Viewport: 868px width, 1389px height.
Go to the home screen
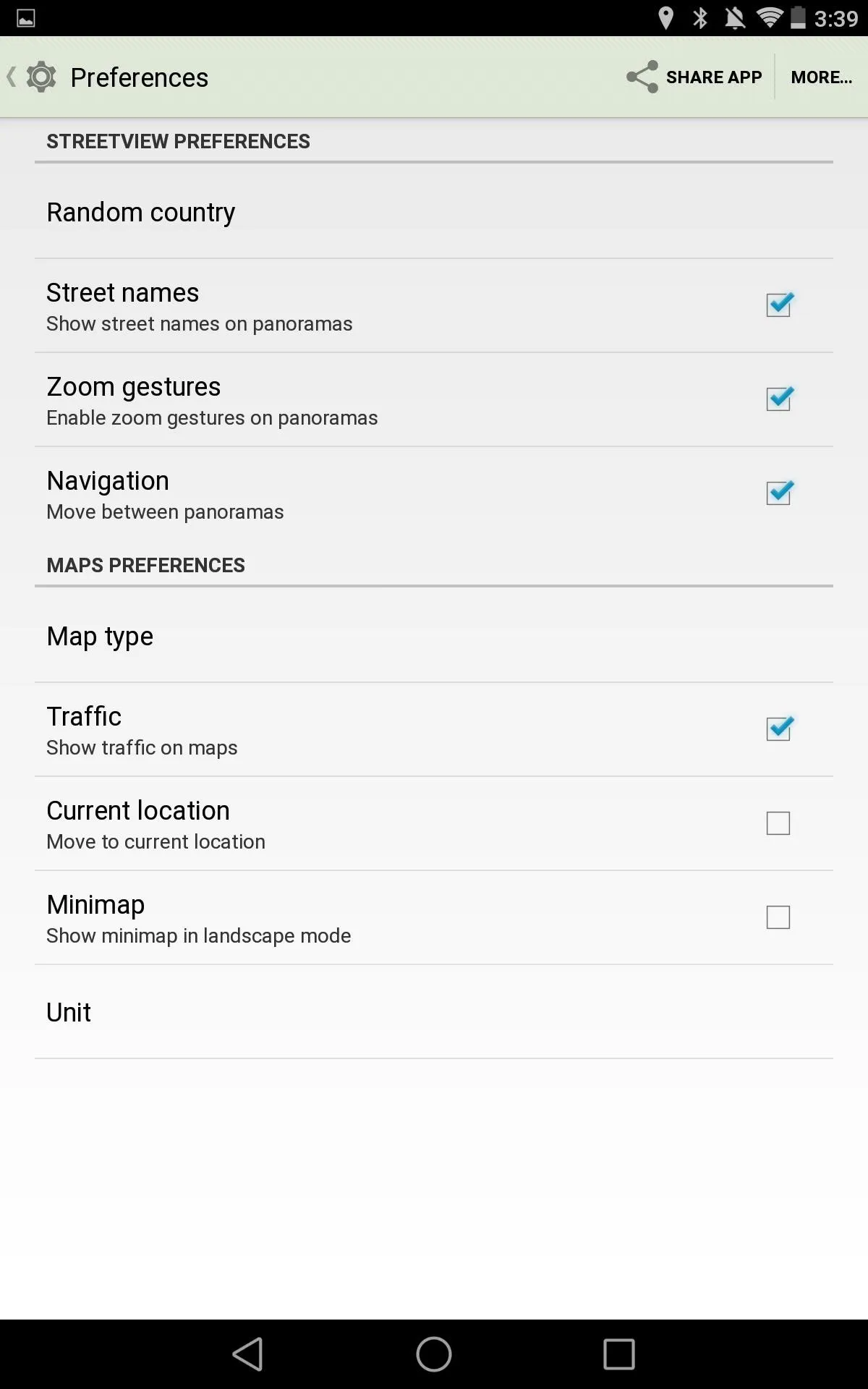coord(434,1354)
